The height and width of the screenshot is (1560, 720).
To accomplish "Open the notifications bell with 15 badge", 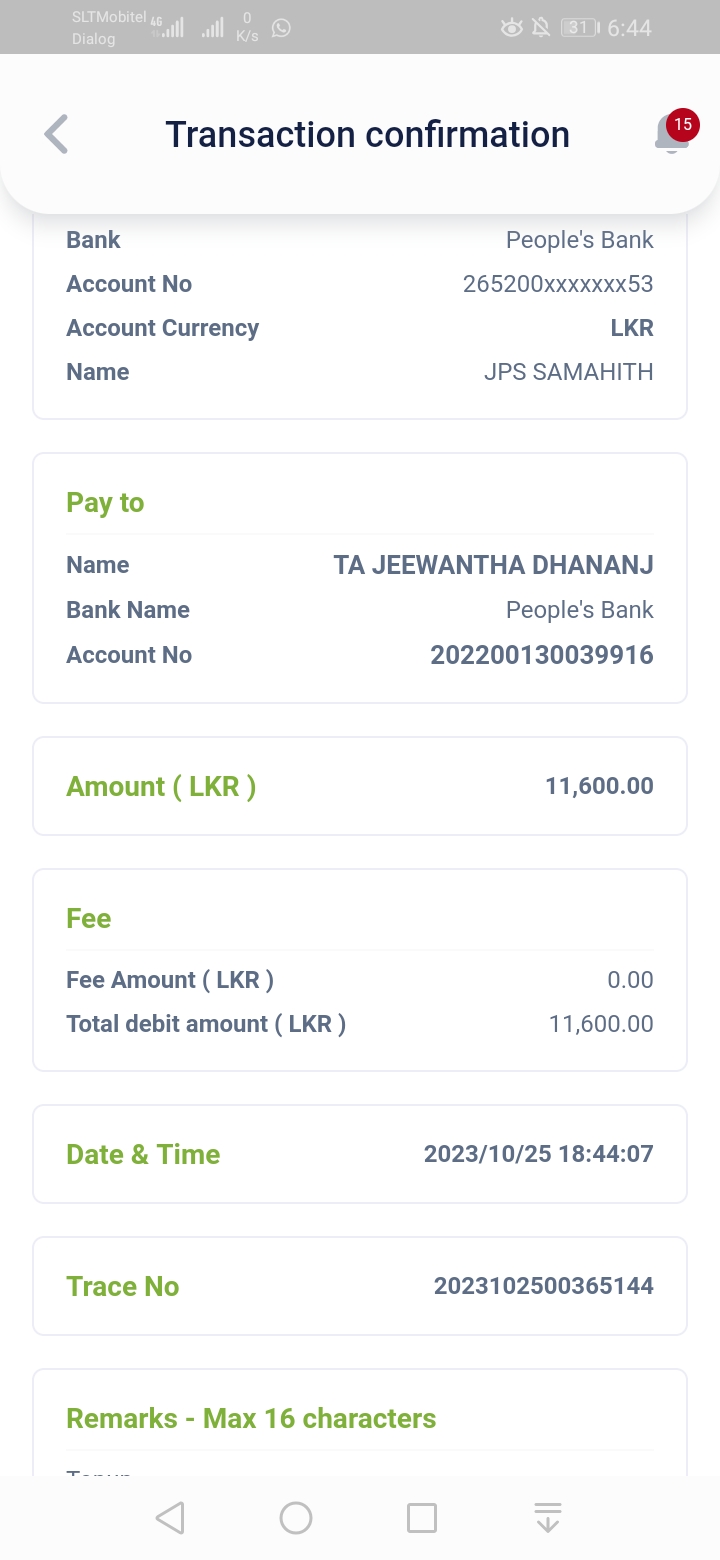I will tap(672, 135).
